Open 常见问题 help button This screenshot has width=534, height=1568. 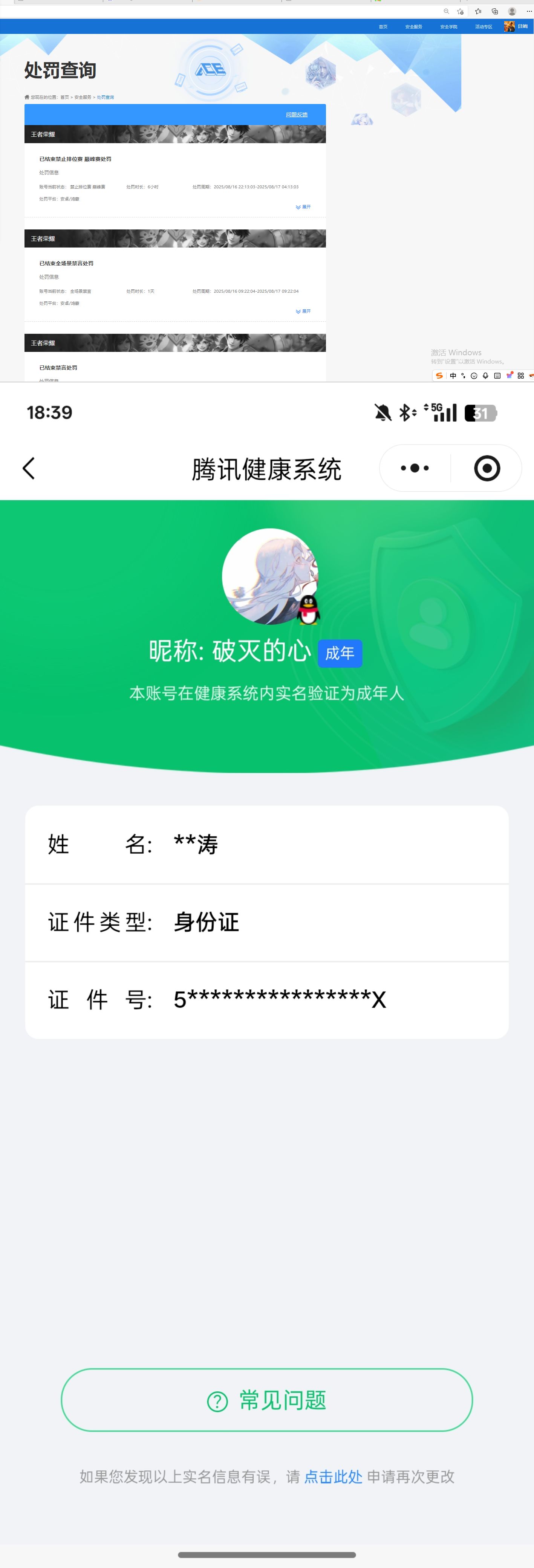[267, 1400]
